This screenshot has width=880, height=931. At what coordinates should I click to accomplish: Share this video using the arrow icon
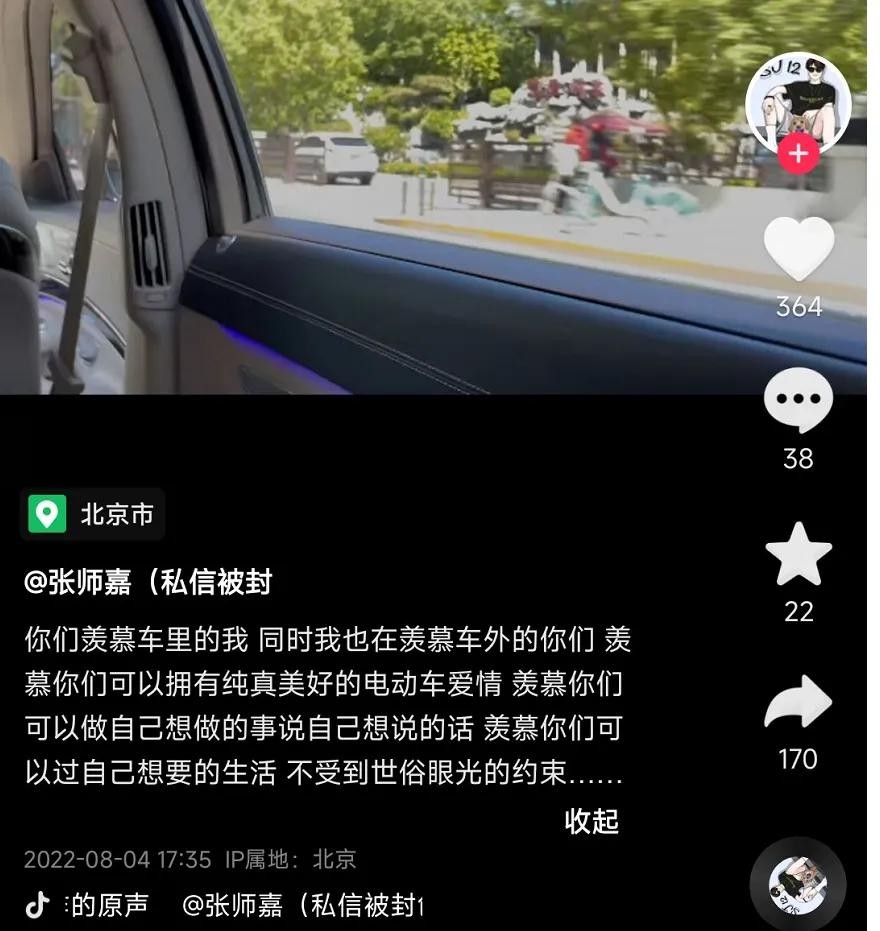pyautogui.click(x=798, y=703)
